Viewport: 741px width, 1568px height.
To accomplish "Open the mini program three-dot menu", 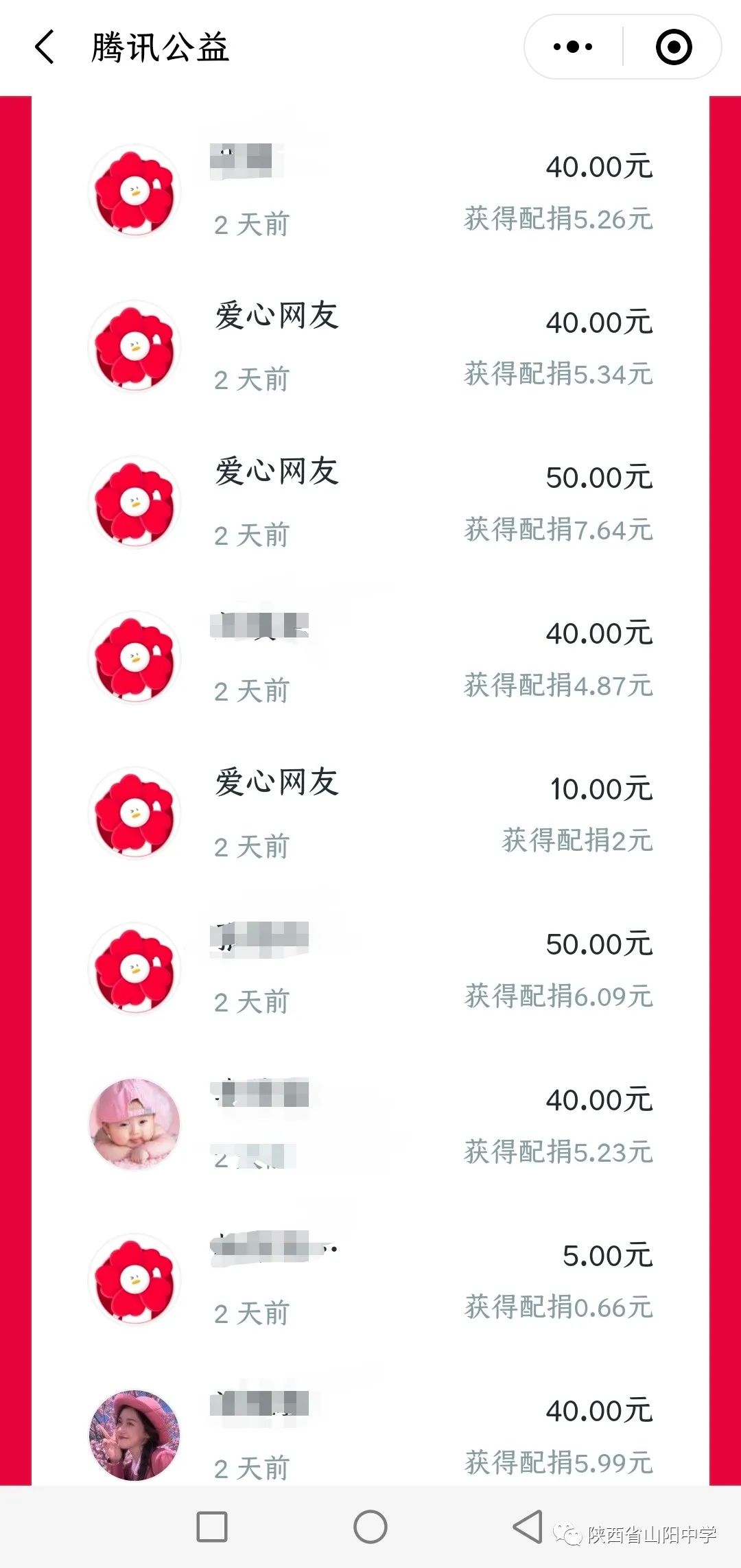I will pos(573,47).
